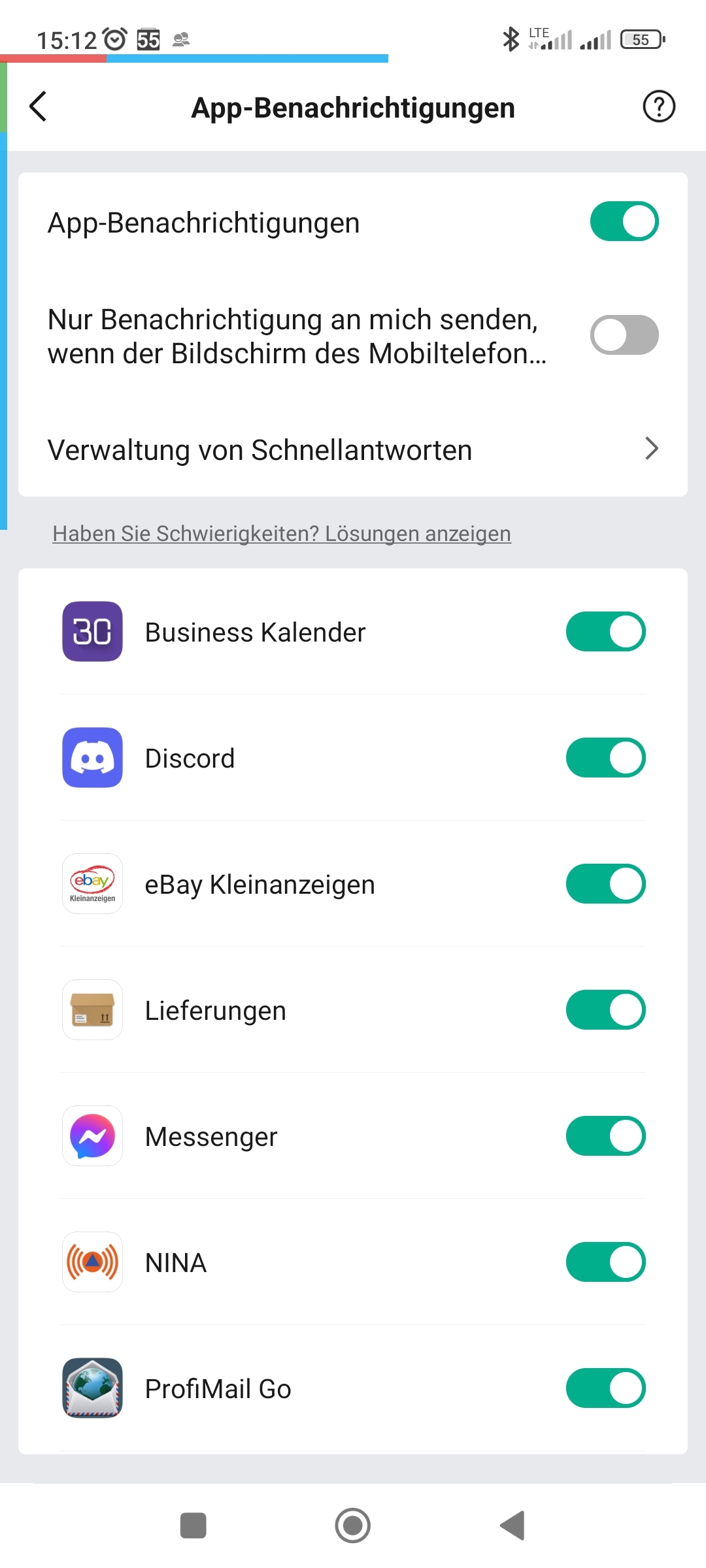Open Verwaltung von Schnellantworten
The image size is (706, 1568).
point(353,449)
